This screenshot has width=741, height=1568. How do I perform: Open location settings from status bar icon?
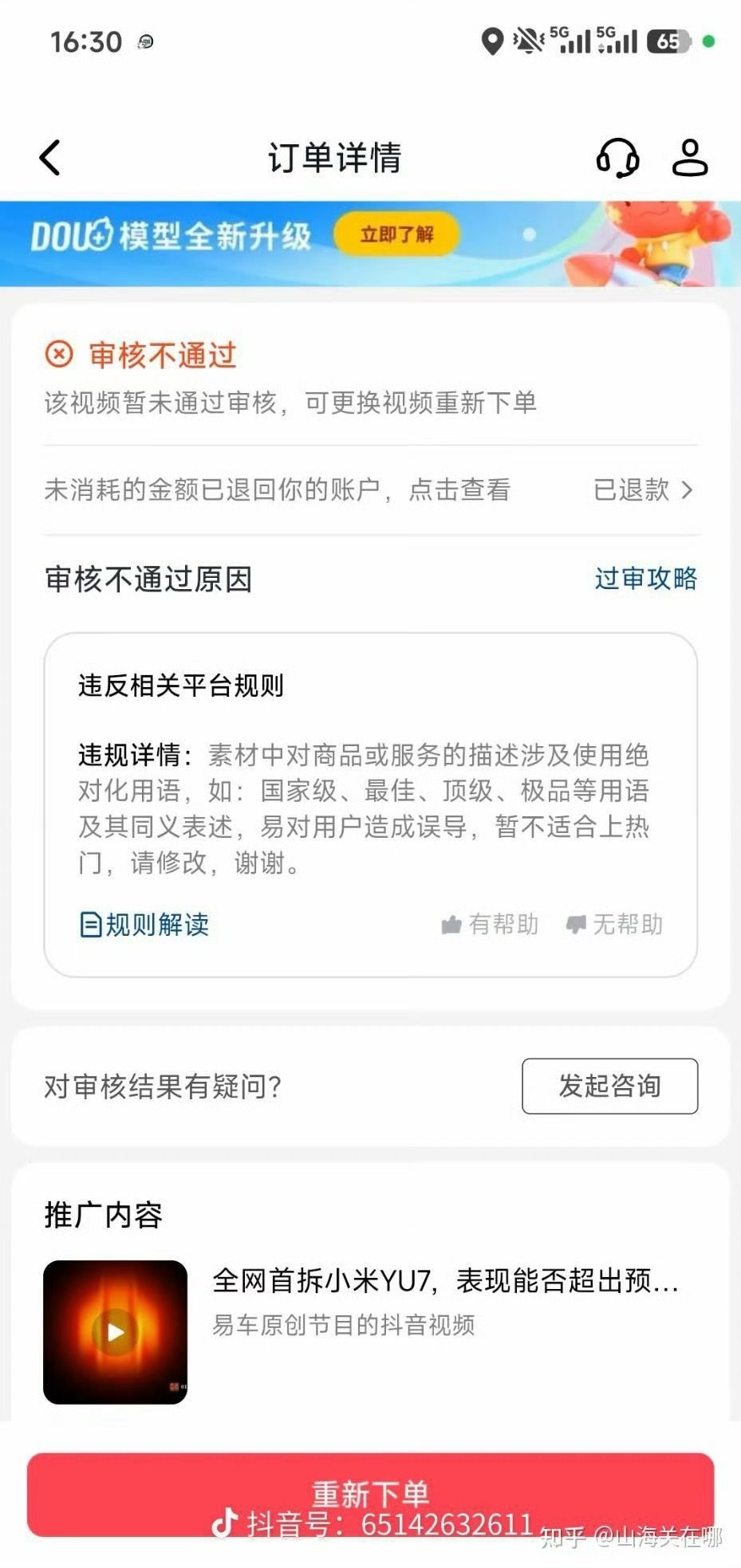492,40
